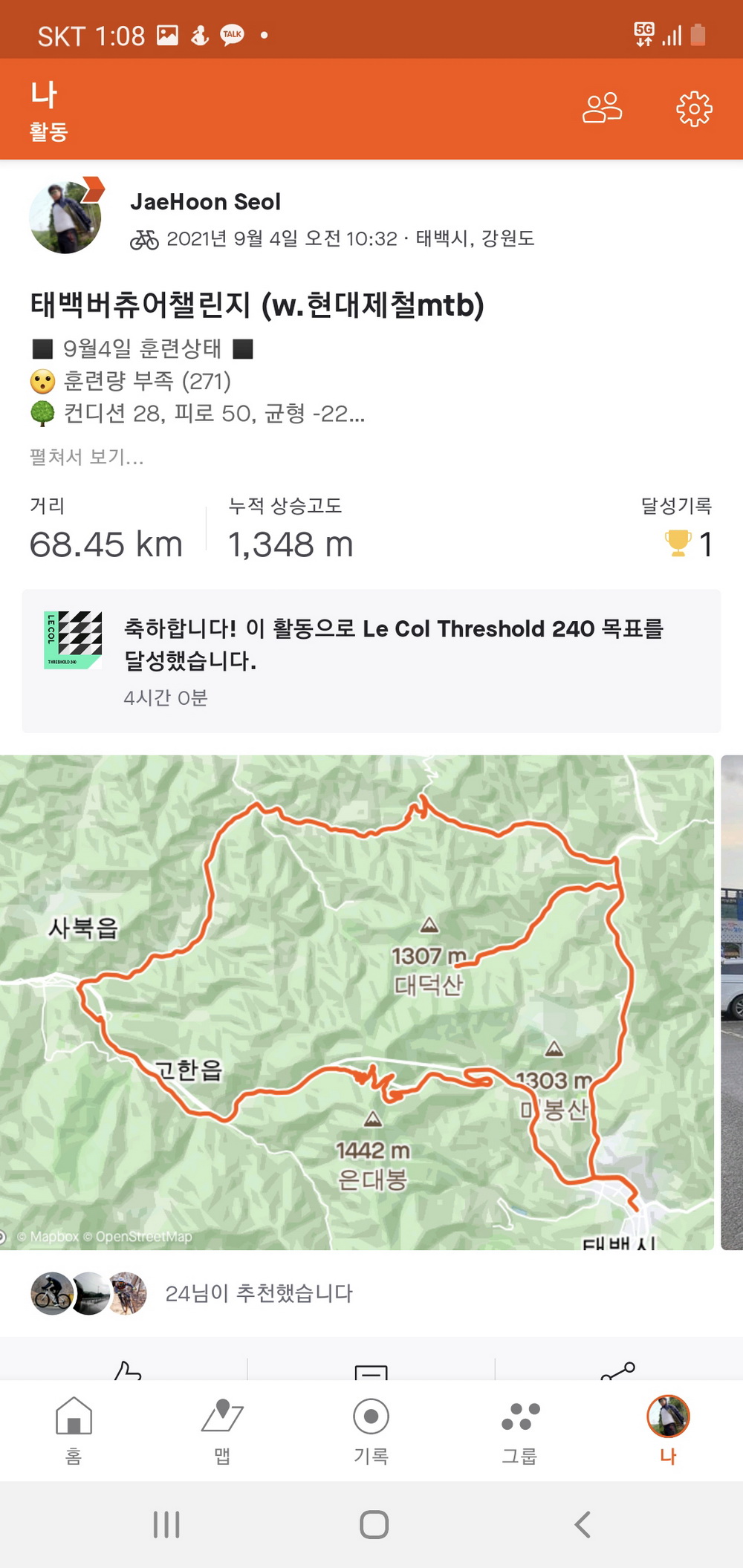Open Le Col Threshold 240 challenge card
Viewport: 743px width, 1568px height.
371,660
